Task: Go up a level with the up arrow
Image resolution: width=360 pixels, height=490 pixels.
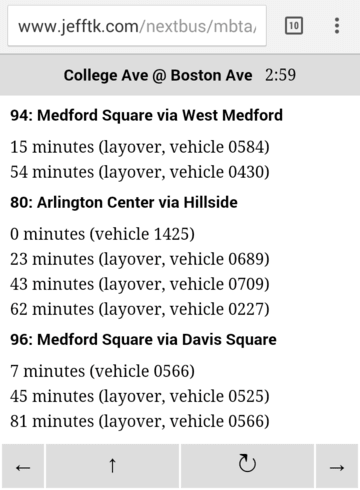Action: tap(112, 466)
